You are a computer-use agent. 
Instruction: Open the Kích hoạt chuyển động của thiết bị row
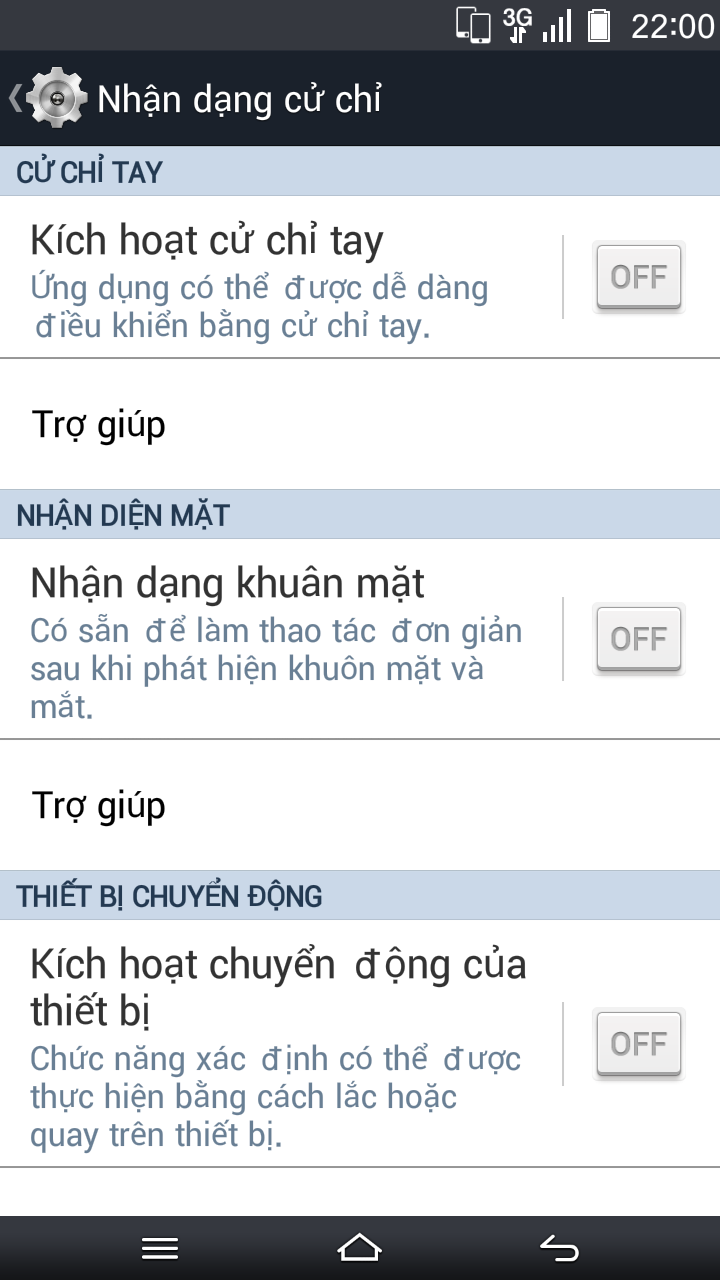[360, 1043]
